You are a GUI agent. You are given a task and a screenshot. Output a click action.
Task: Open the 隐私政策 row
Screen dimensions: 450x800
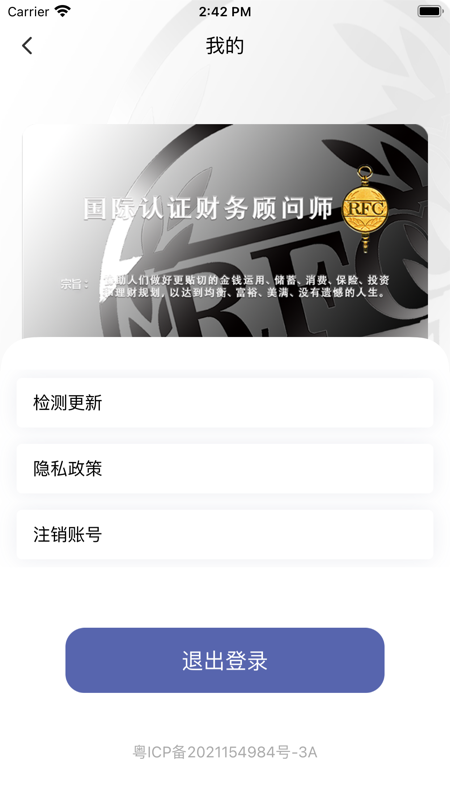[225, 468]
